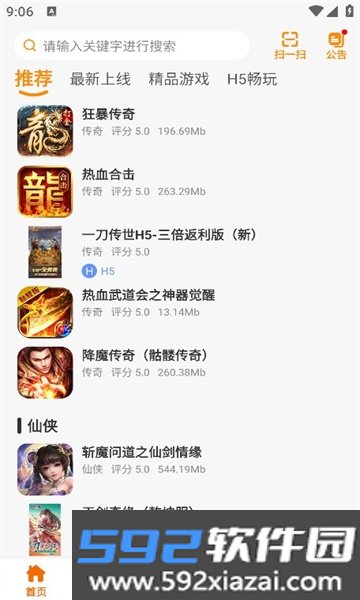Open the game 狂暴传奇

tap(180, 131)
